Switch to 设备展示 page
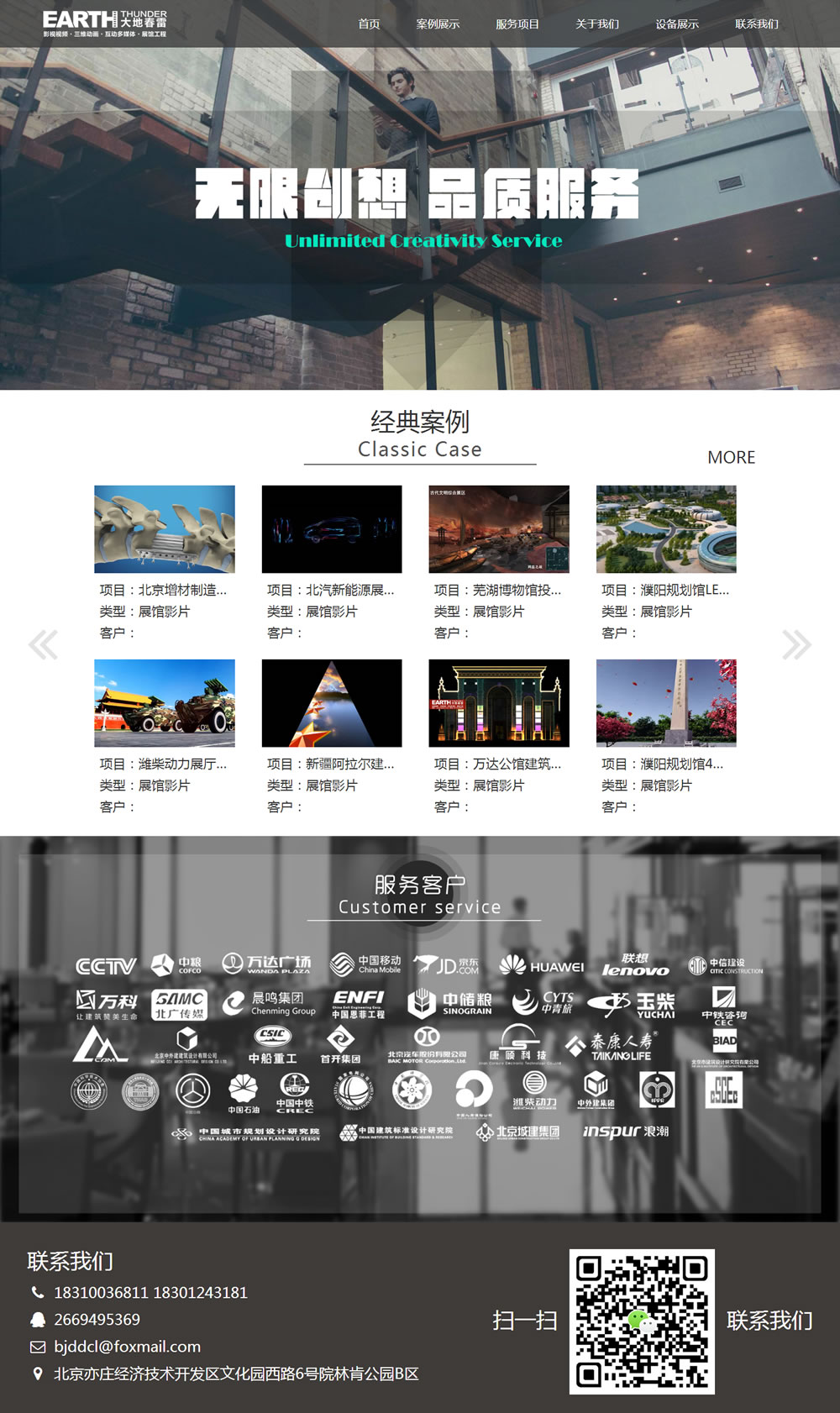Viewport: 840px width, 1413px height. (677, 24)
